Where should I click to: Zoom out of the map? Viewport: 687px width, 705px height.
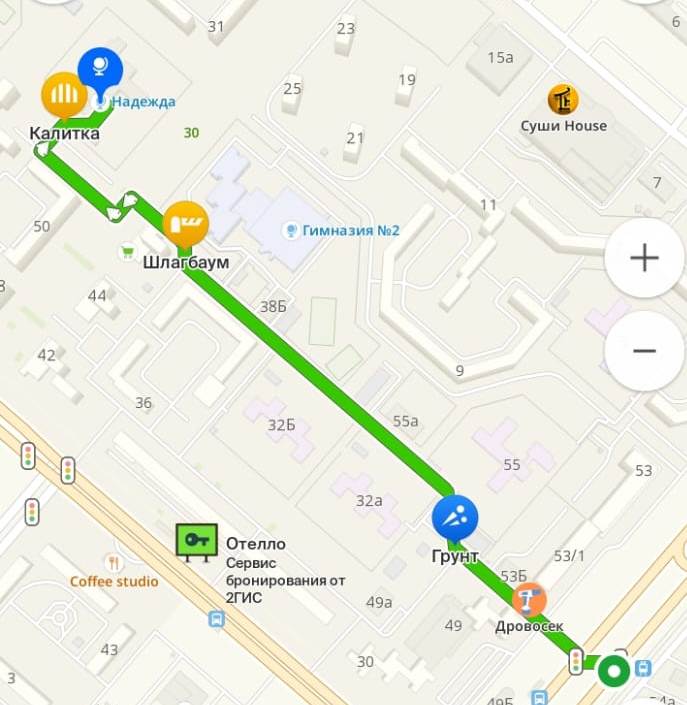(644, 351)
